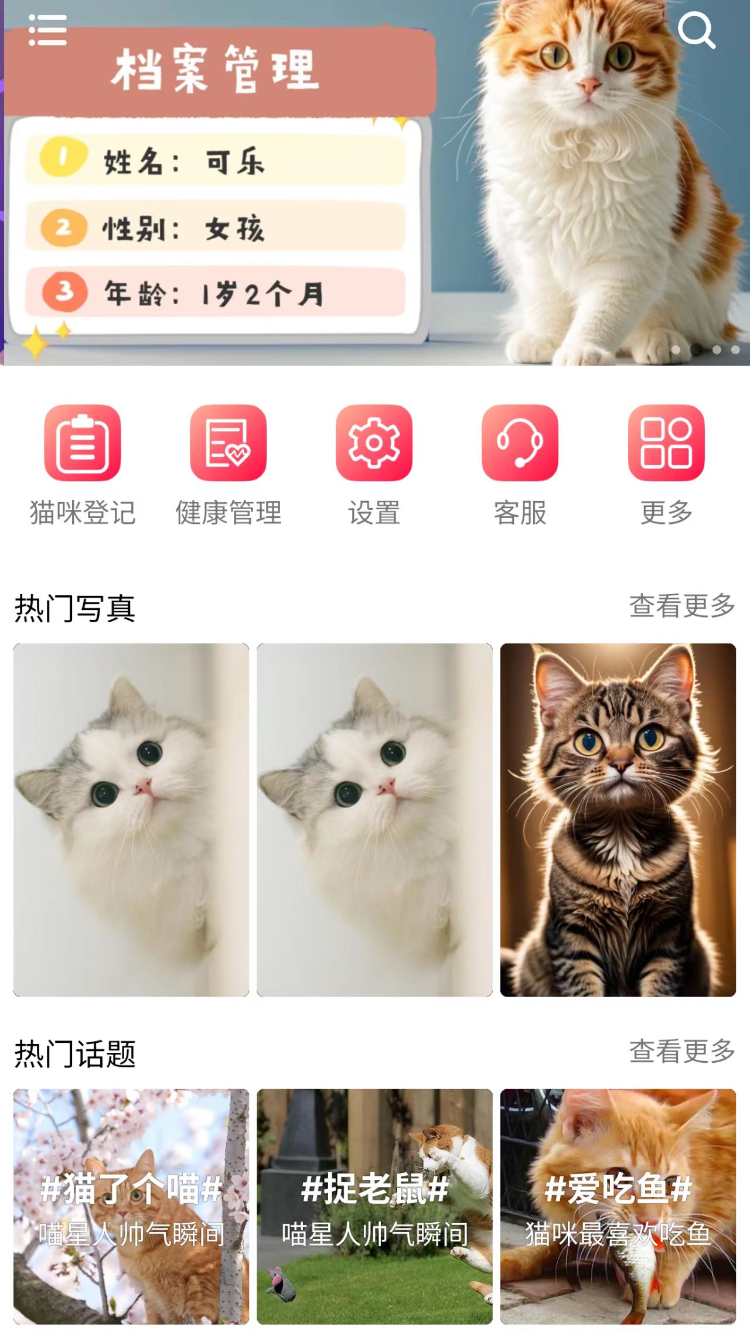View more under 热门话题
Screen dimensions: 750x1333
click(x=682, y=1052)
